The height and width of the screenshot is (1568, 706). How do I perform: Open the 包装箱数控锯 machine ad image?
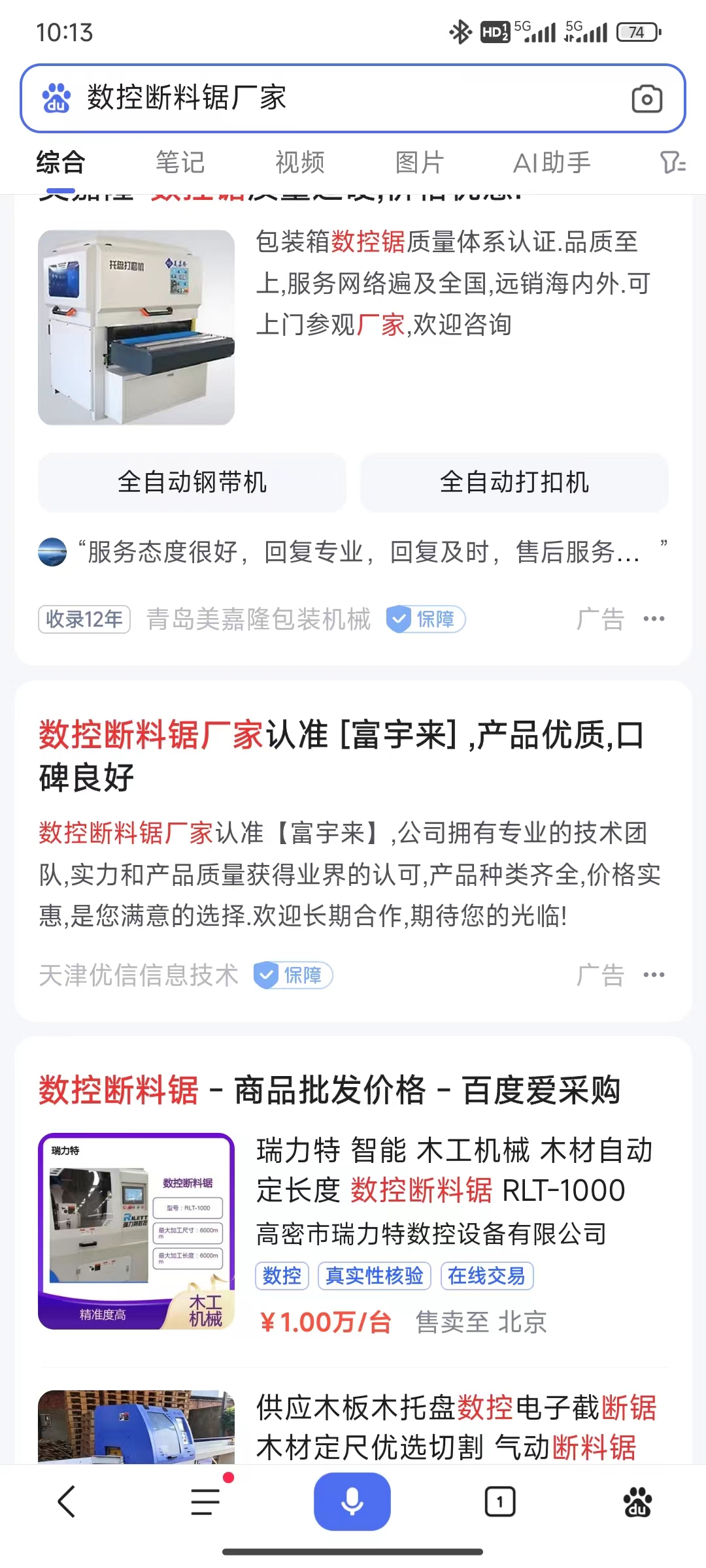pos(136,327)
